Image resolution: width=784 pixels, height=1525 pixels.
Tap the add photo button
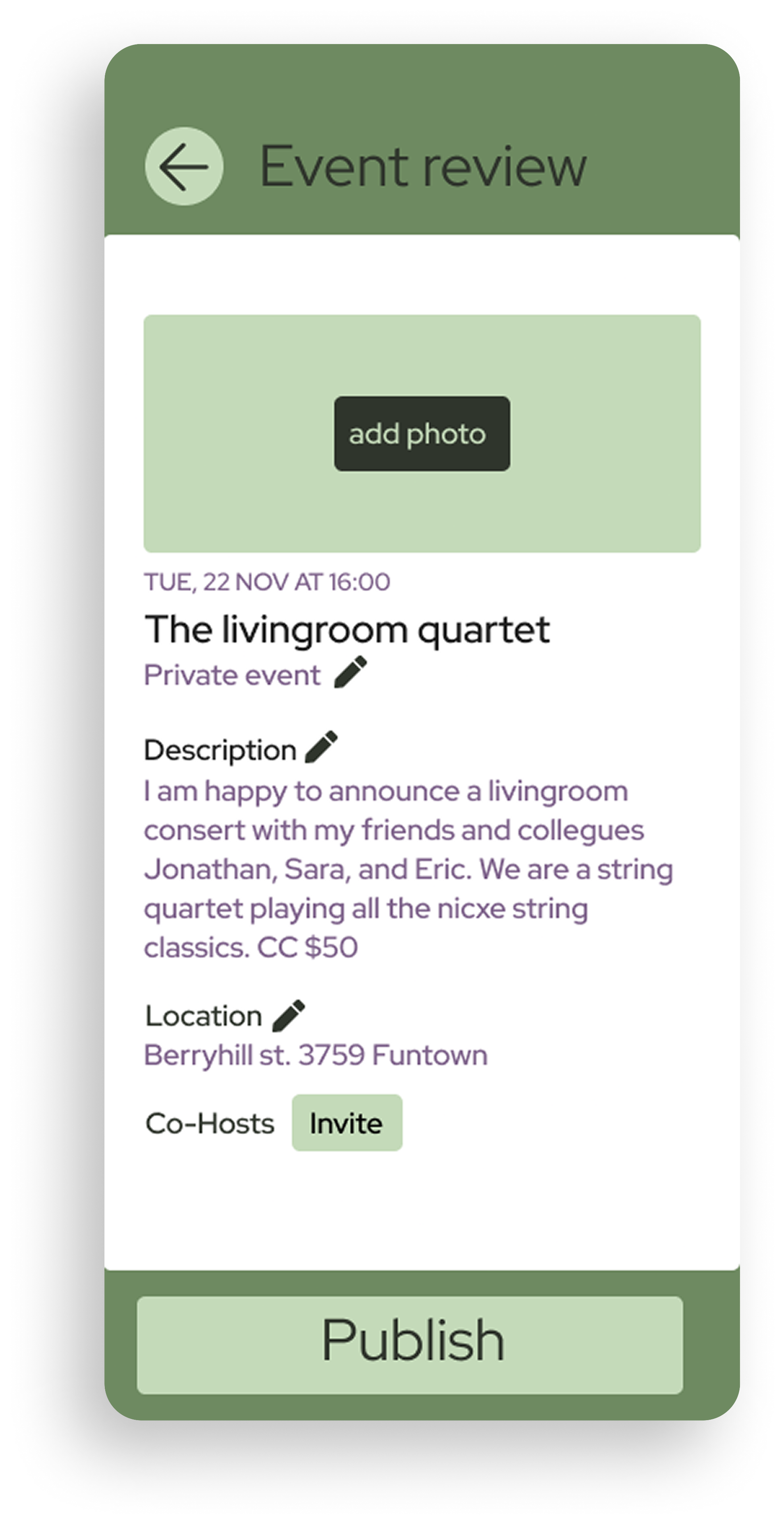pyautogui.click(x=422, y=434)
